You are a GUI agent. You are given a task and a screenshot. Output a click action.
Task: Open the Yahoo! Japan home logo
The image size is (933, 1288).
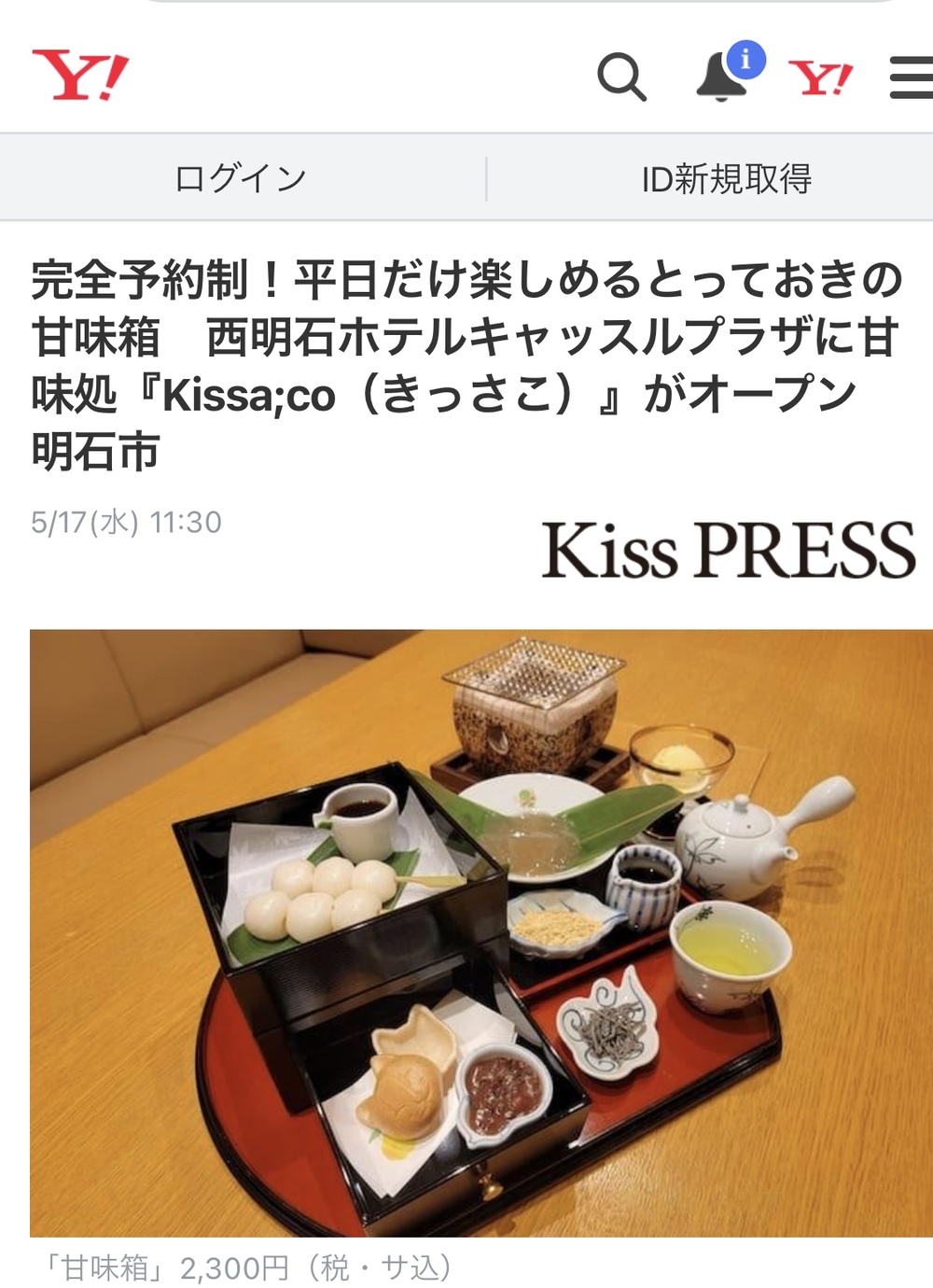(80, 76)
